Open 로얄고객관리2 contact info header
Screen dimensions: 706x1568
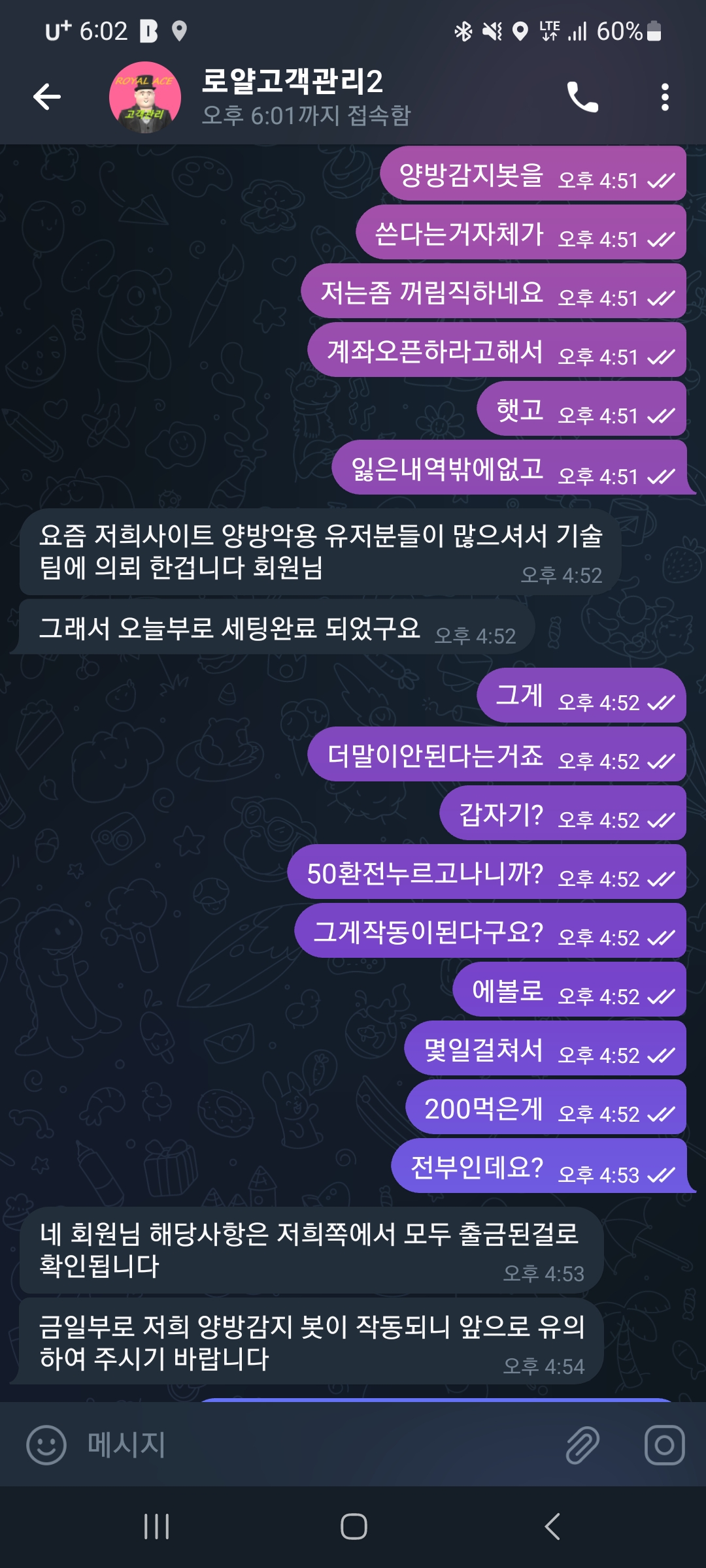point(307,97)
